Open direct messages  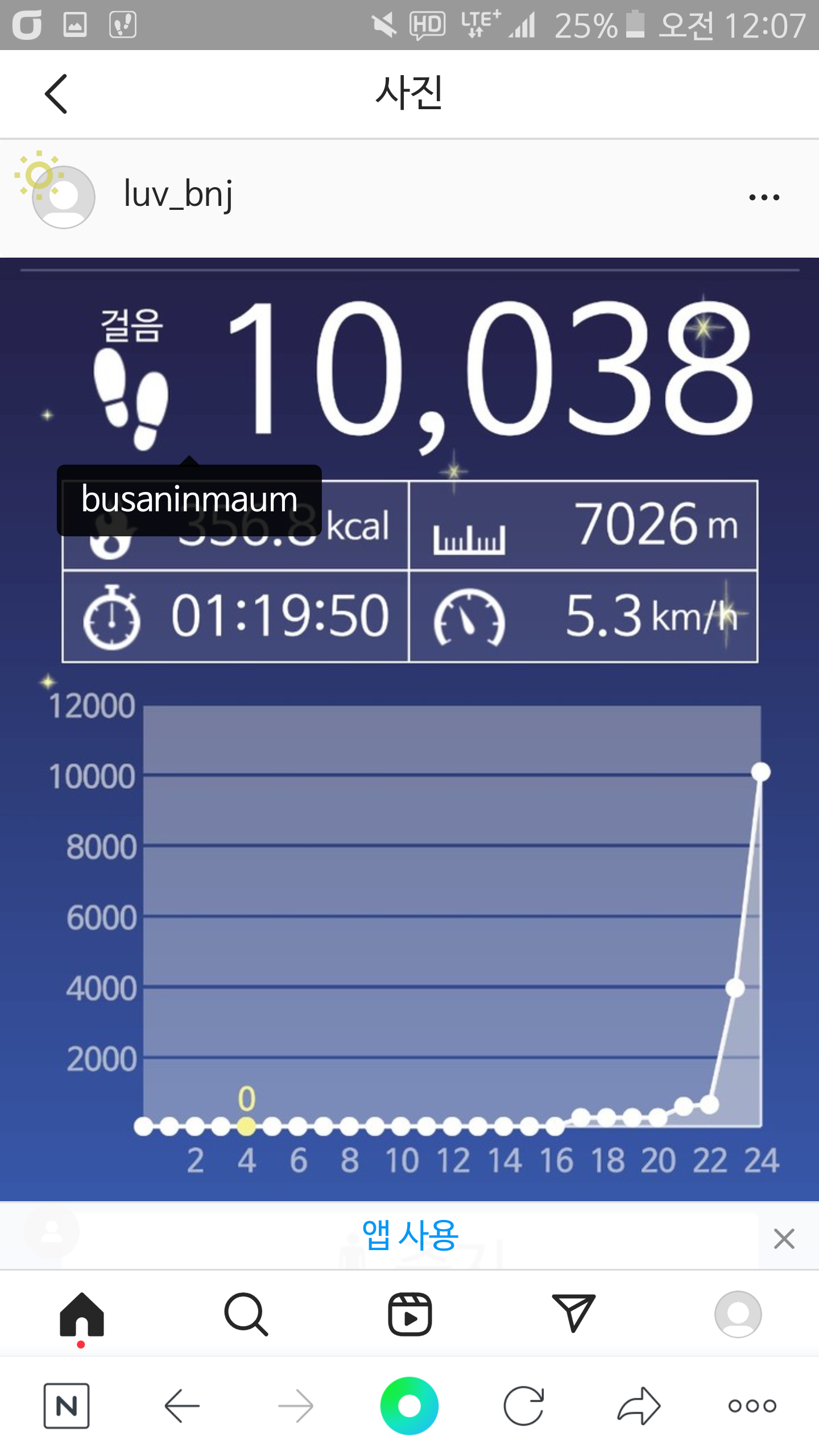tap(573, 1314)
